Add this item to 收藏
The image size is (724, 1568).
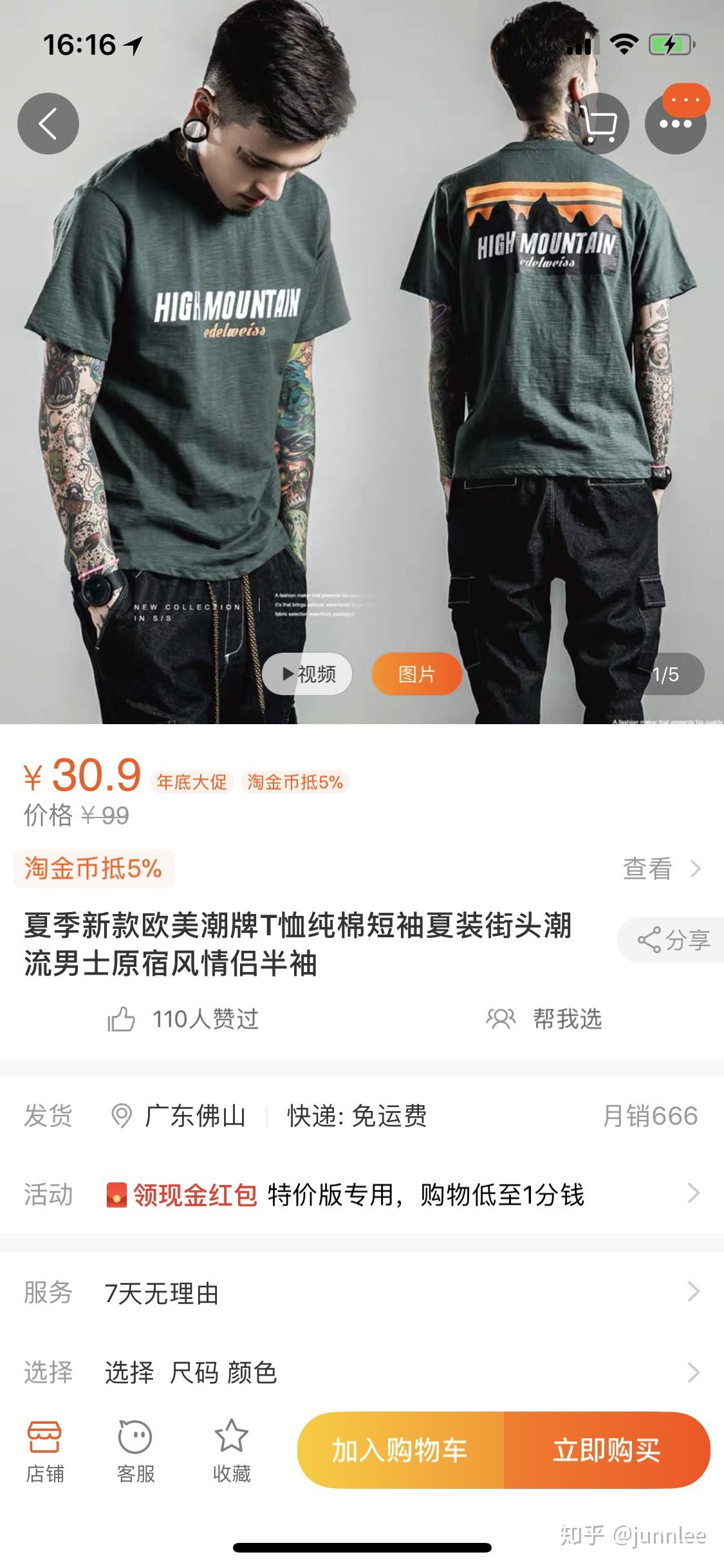(231, 1451)
